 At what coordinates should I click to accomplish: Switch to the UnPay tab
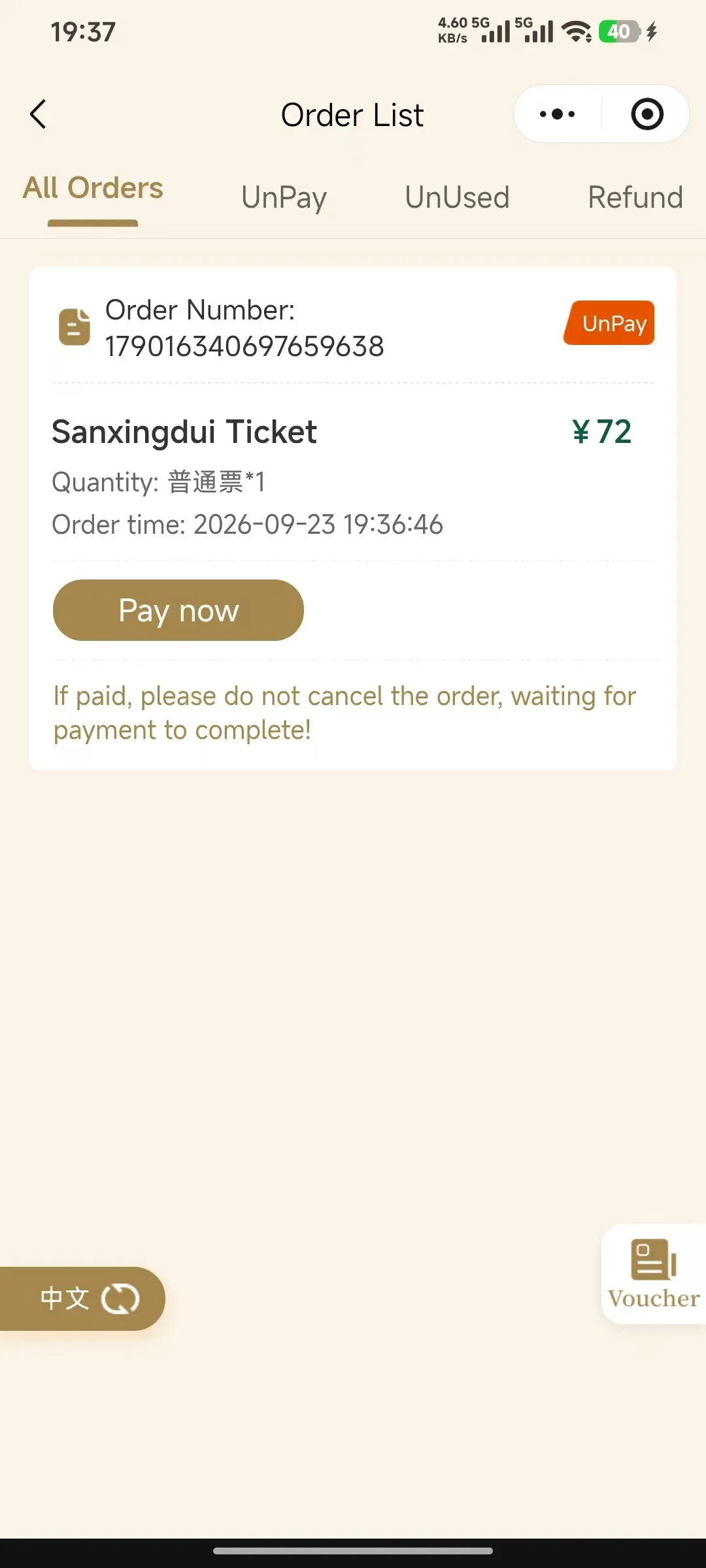coord(284,197)
